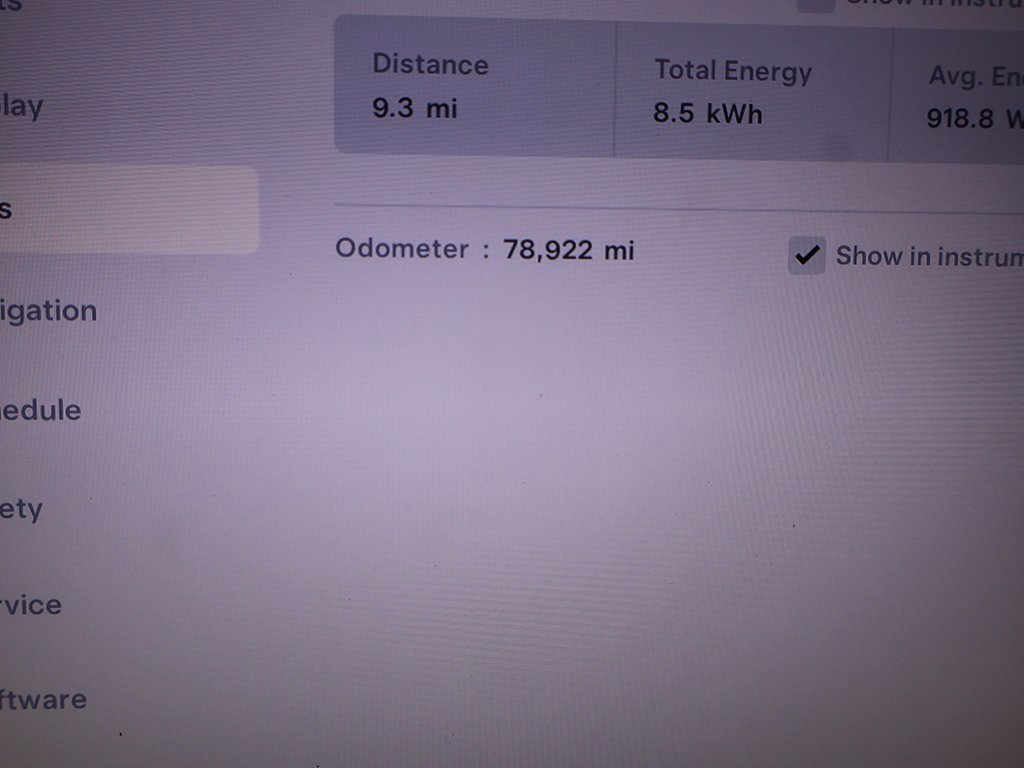The image size is (1024, 768).
Task: Uncheck Show in instrument panel beside Odometer
Action: point(806,256)
